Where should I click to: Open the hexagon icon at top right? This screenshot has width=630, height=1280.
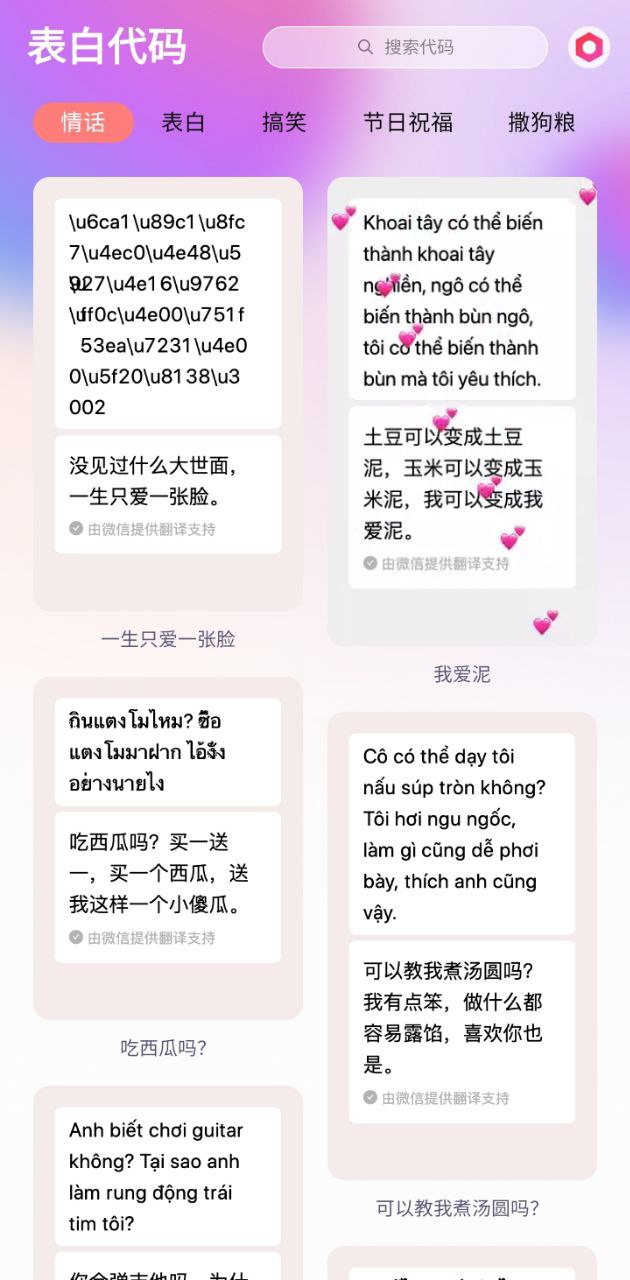589,47
